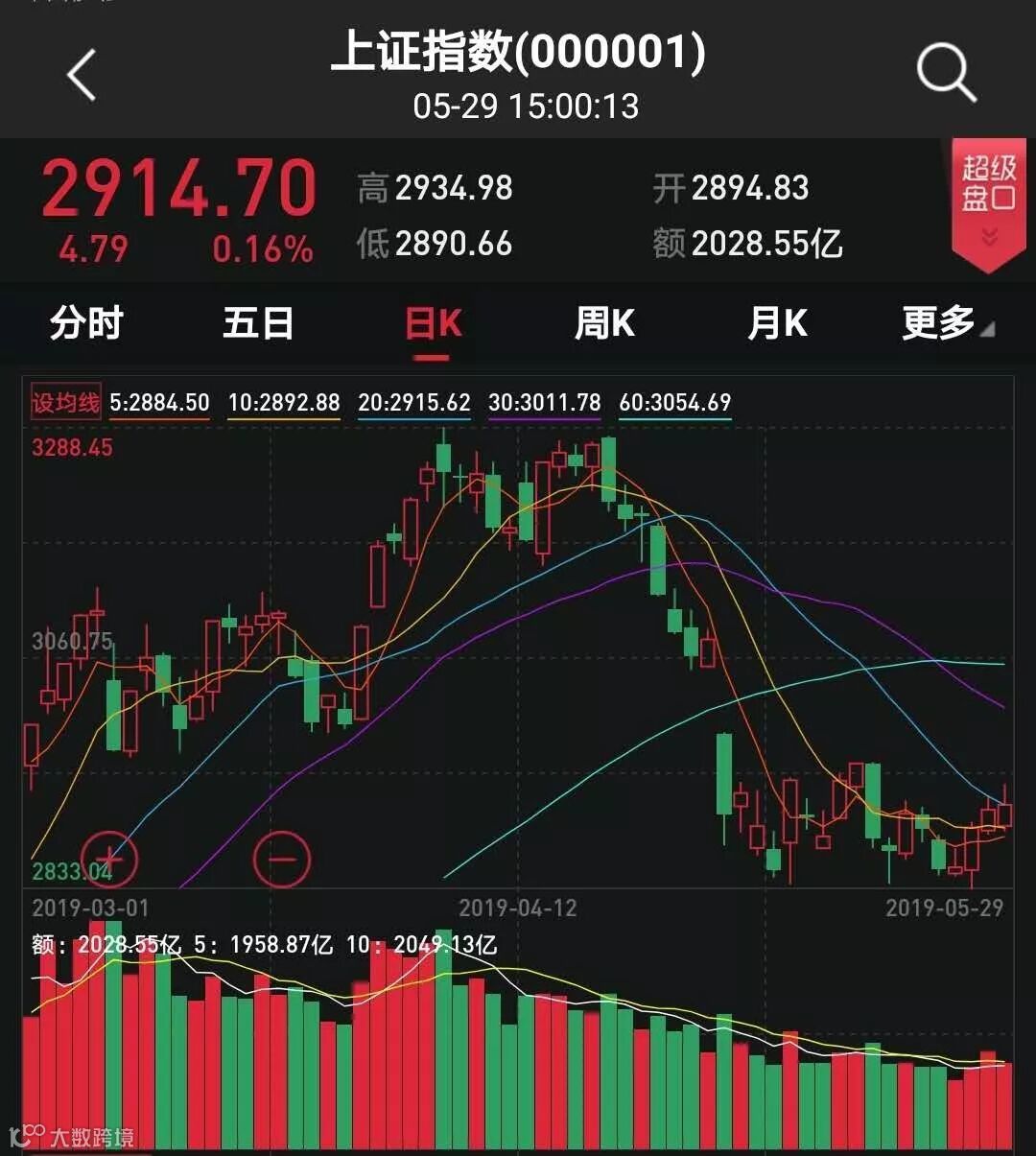The height and width of the screenshot is (1156, 1036).
Task: Switch to the 周K chart tab
Action: click(604, 323)
